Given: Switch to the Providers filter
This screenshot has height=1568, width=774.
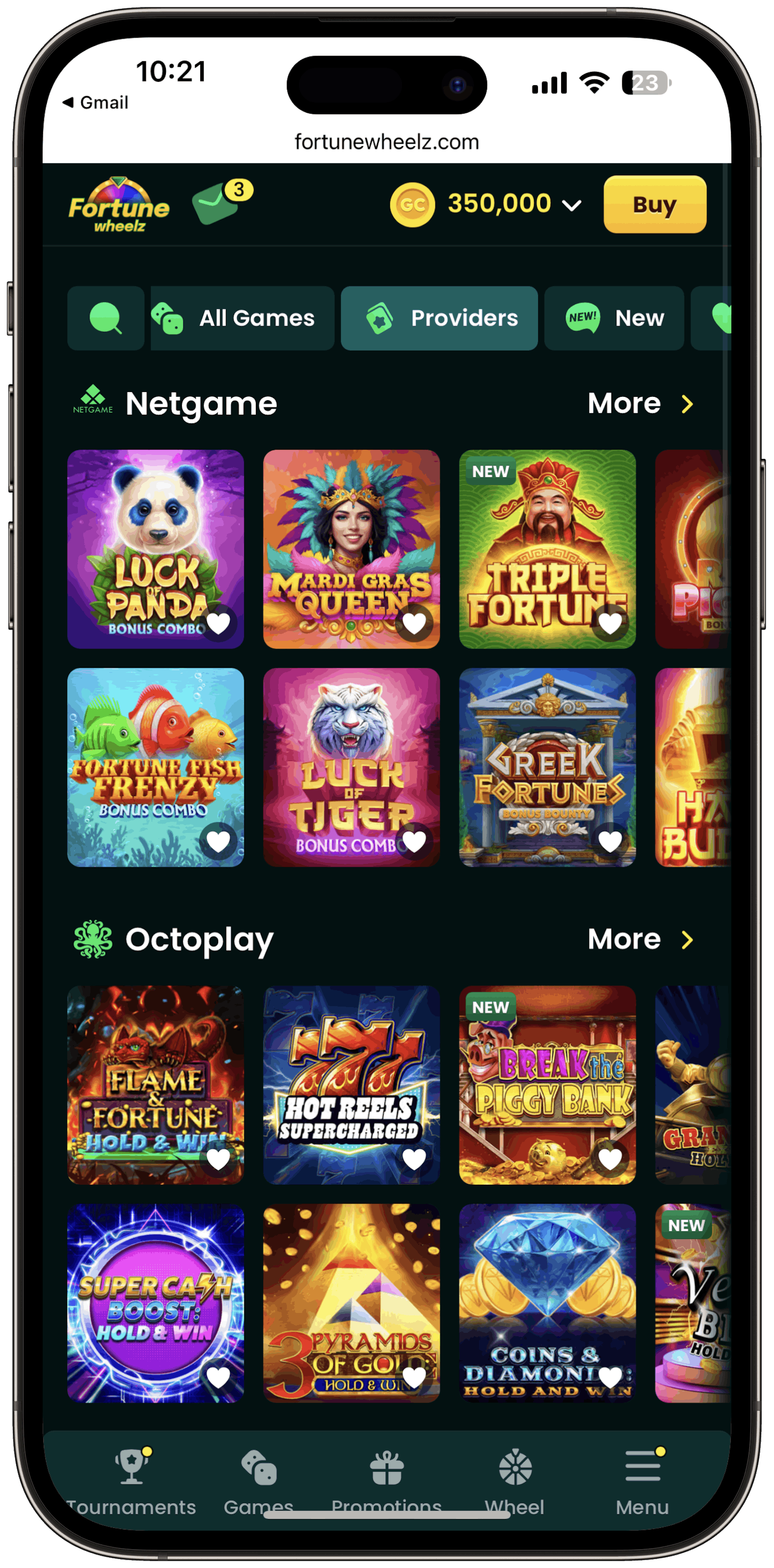Looking at the screenshot, I should [x=439, y=318].
